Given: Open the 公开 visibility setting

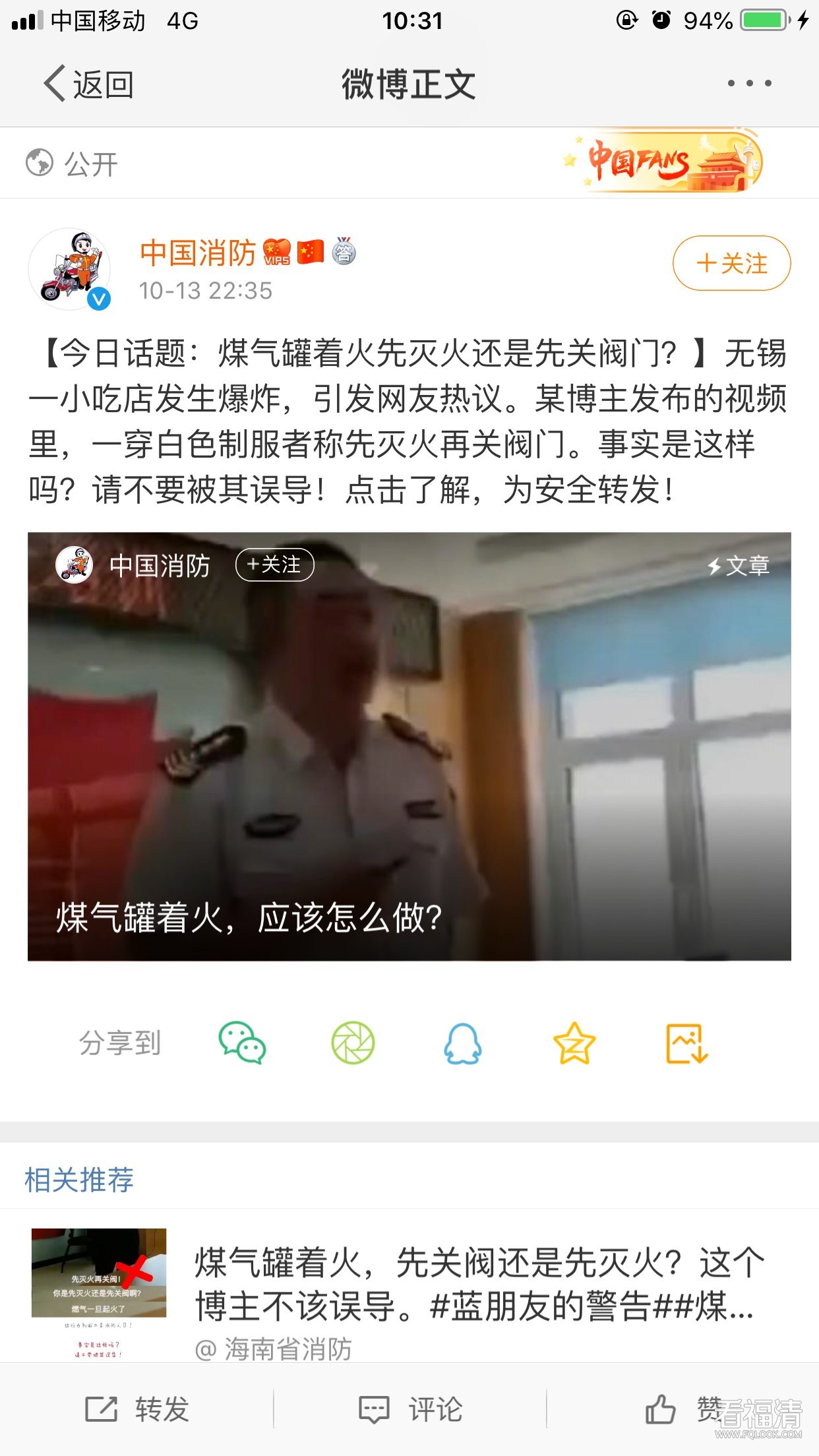Looking at the screenshot, I should (x=73, y=164).
